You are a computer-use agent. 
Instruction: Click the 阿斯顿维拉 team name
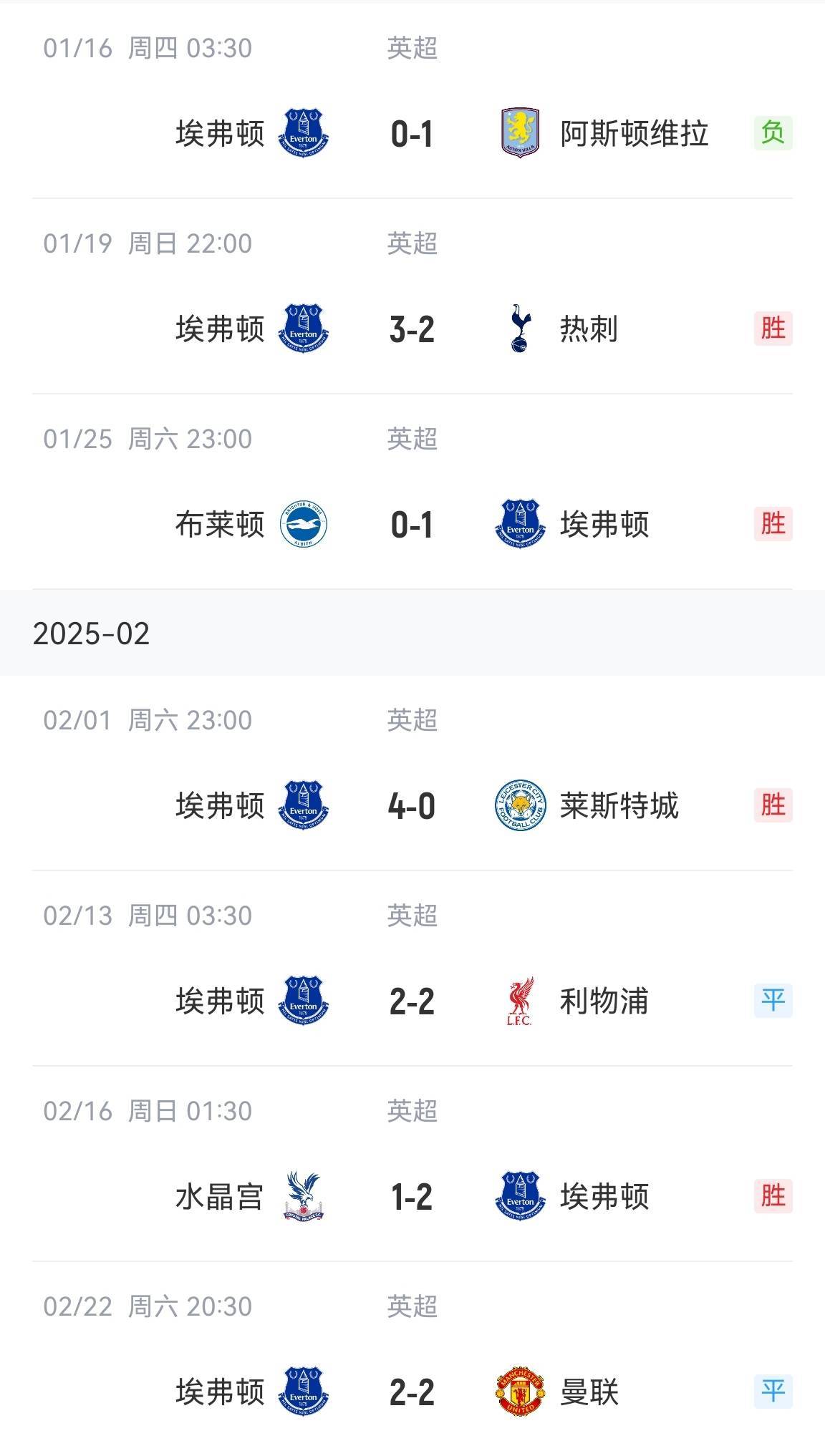[634, 132]
